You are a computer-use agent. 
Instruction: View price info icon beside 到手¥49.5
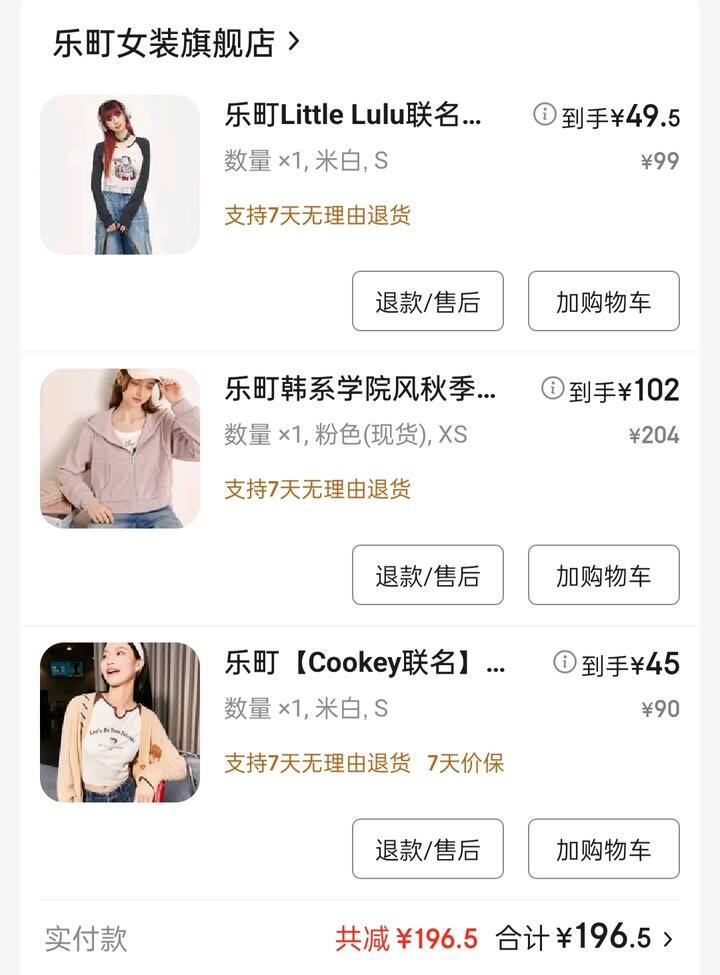[x=544, y=114]
